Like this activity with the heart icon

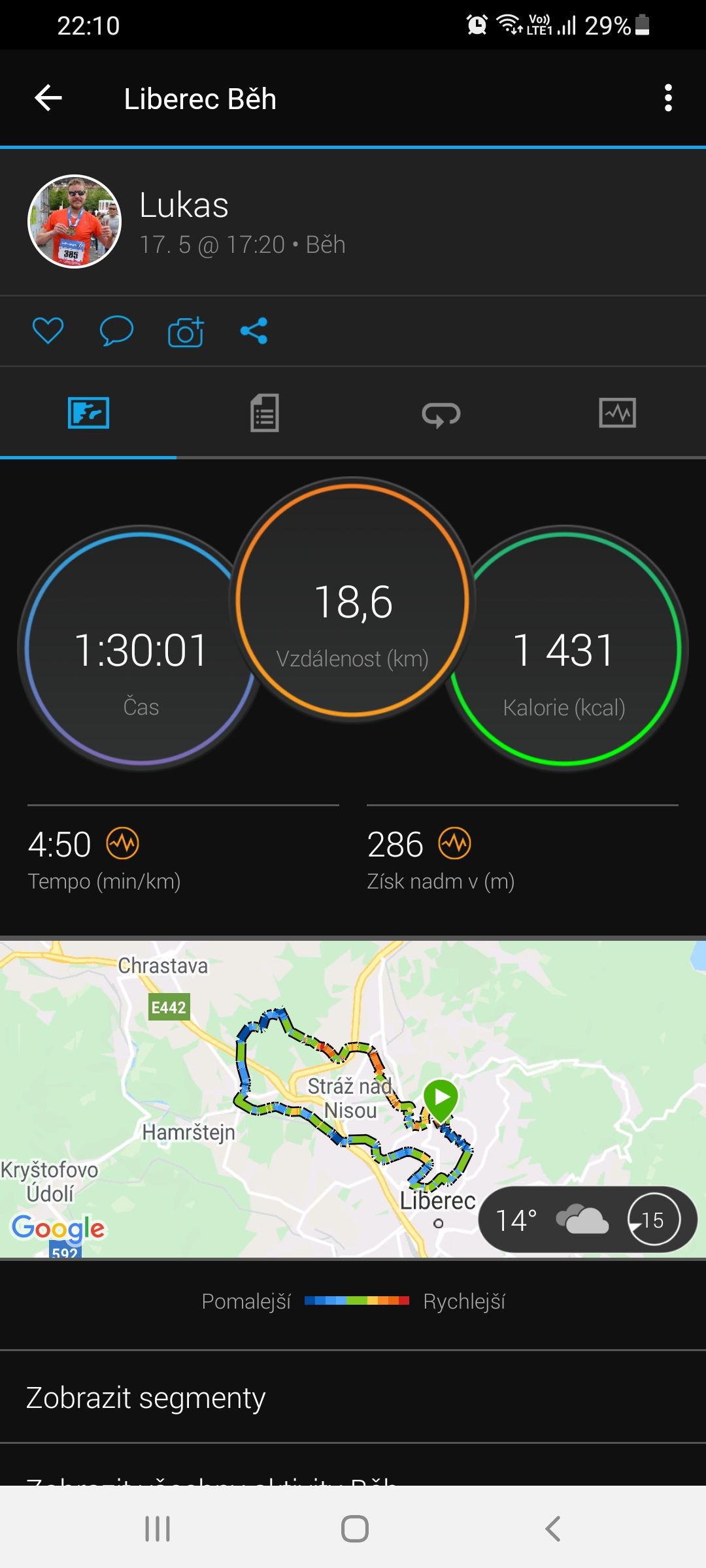[x=48, y=331]
